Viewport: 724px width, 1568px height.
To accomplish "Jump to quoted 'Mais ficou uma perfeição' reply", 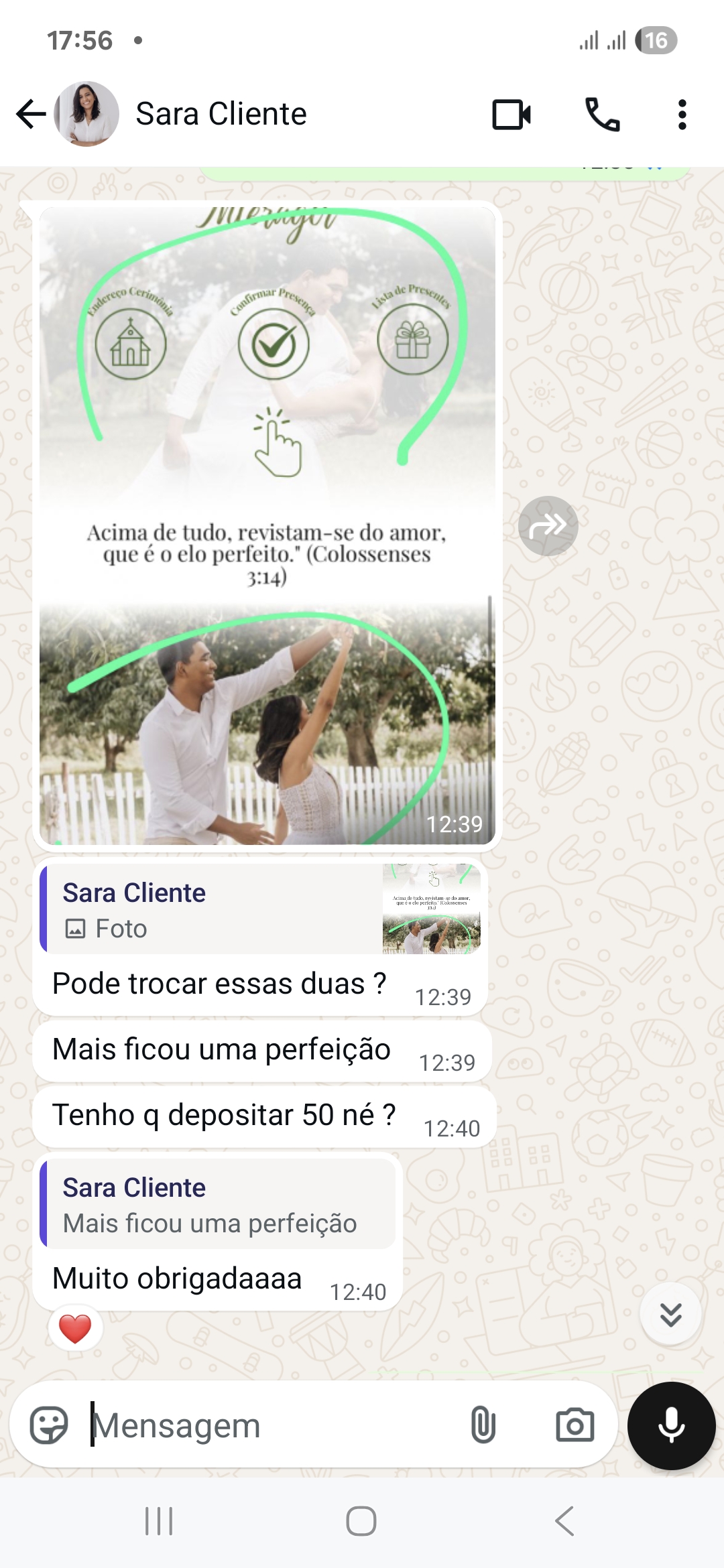I will (x=218, y=1204).
